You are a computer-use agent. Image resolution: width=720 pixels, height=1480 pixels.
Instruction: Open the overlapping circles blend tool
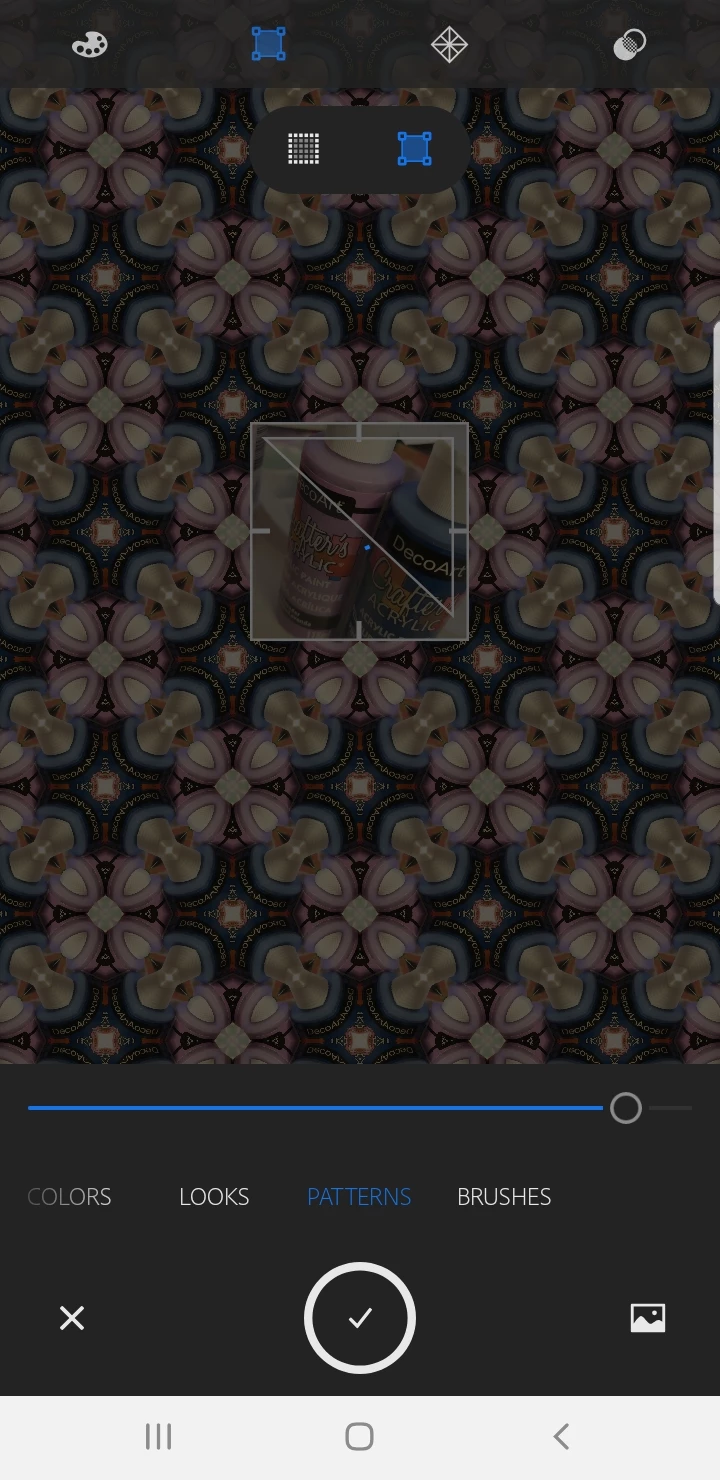(x=629, y=44)
